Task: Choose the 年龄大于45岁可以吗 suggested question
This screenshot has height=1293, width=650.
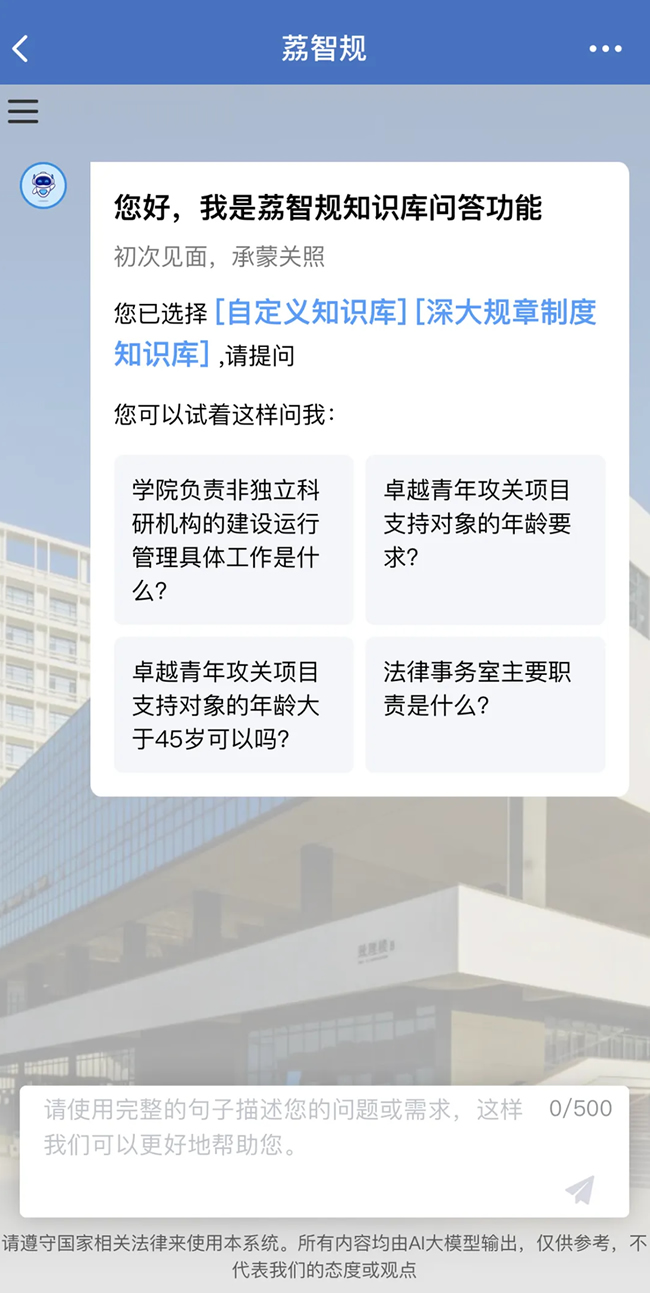Action: tap(234, 705)
